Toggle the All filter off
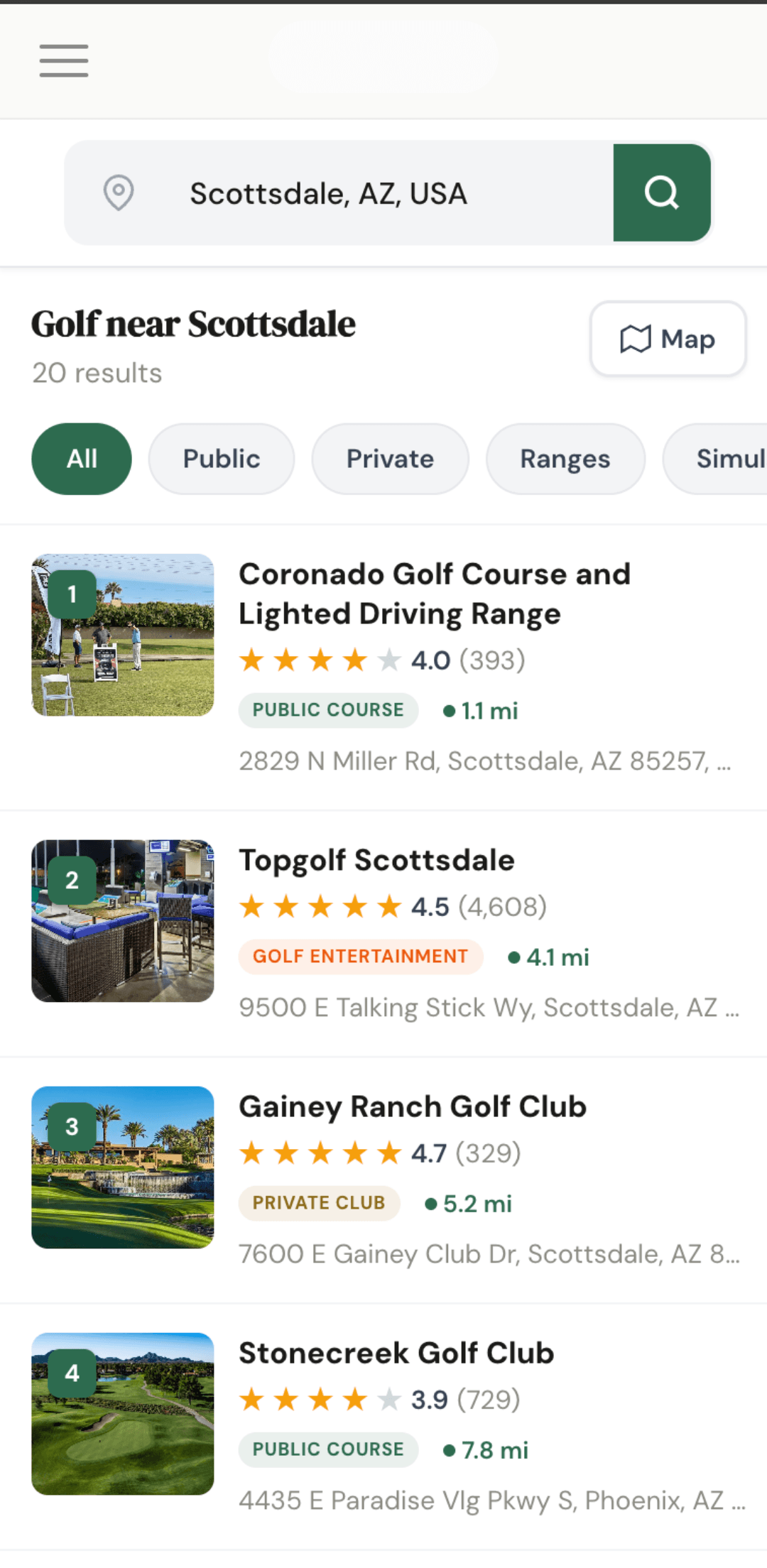767x1568 pixels. [x=81, y=459]
